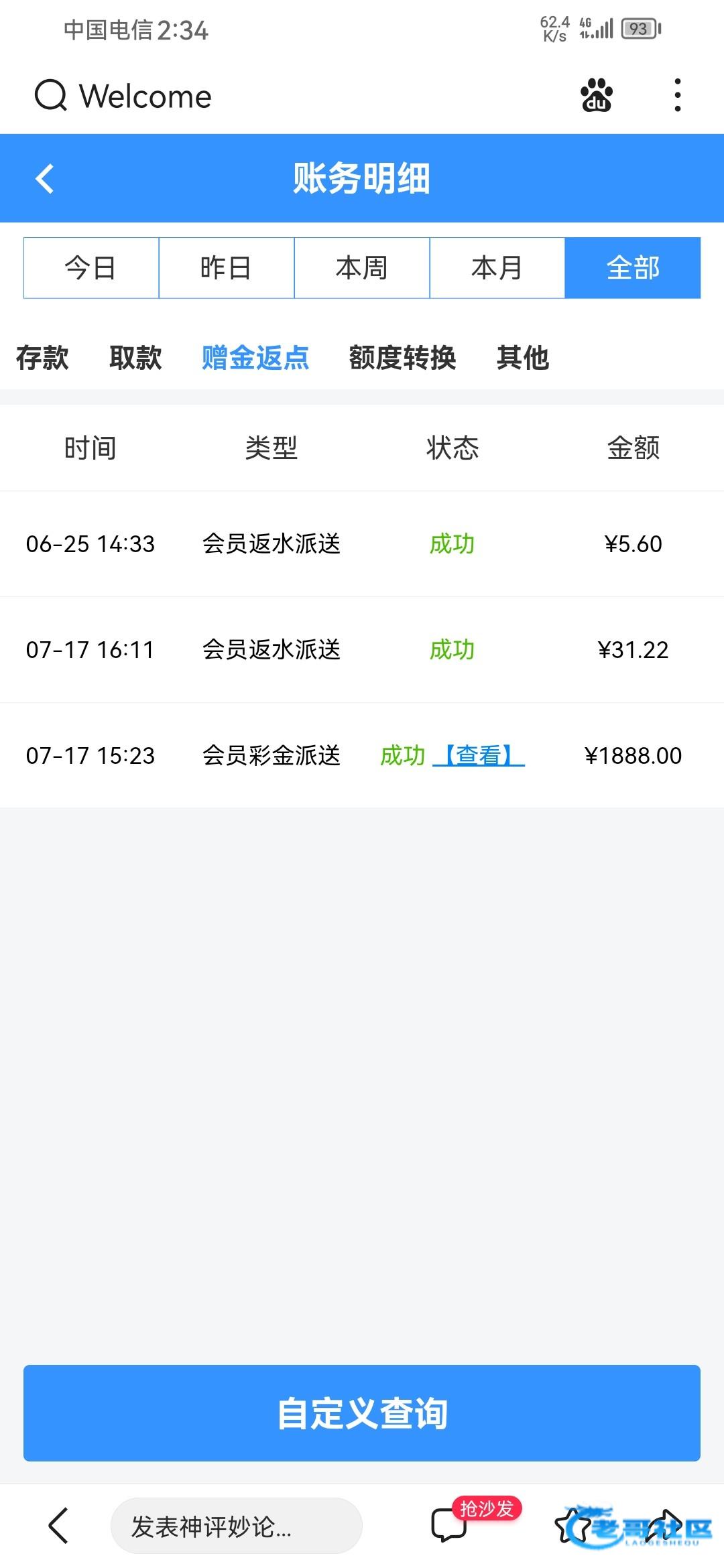Switch to the 其他 tab
Image resolution: width=724 pixels, height=1568 pixels.
pyautogui.click(x=523, y=358)
